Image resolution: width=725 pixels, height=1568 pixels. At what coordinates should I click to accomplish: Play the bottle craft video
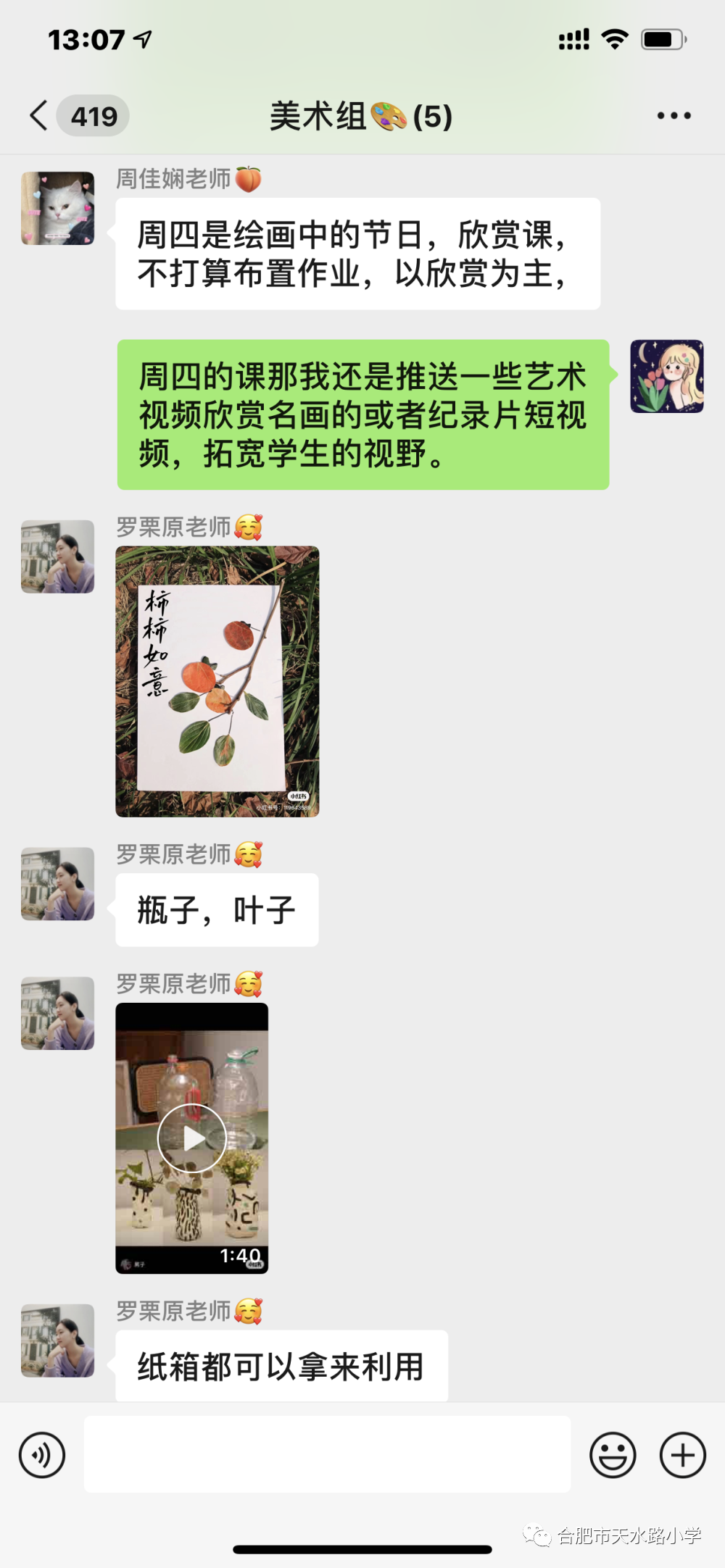point(192,1138)
